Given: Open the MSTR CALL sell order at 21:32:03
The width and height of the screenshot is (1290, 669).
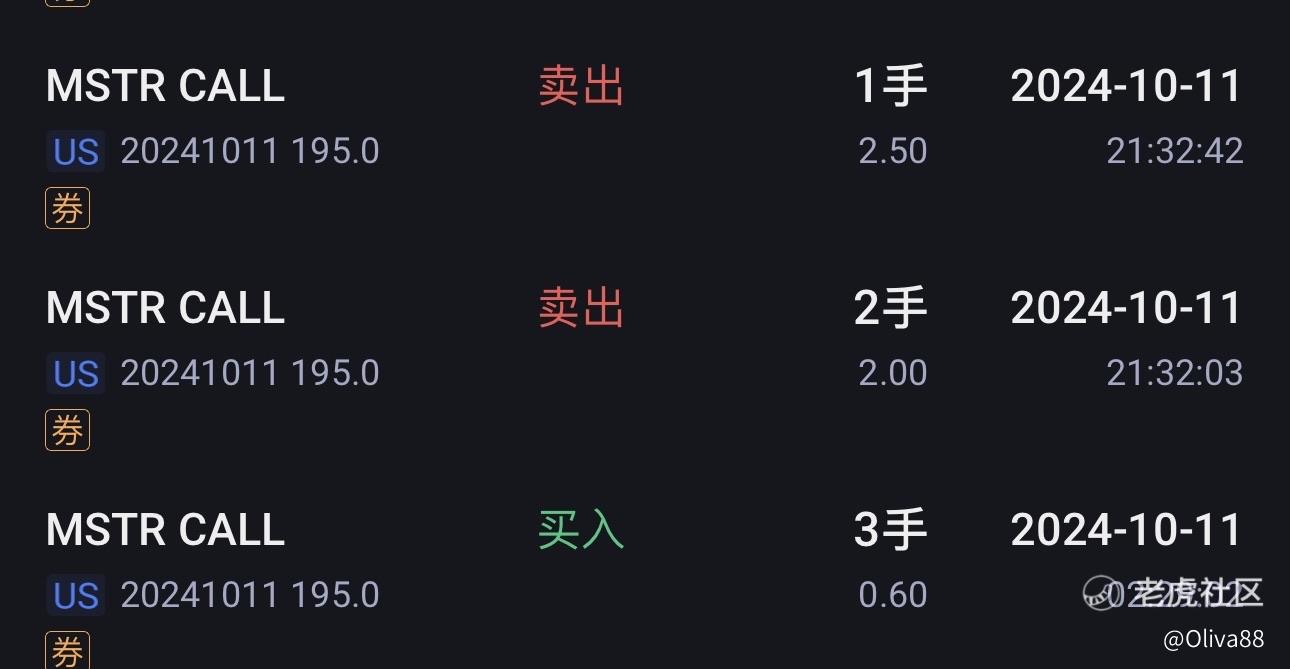Looking at the screenshot, I should coord(645,368).
